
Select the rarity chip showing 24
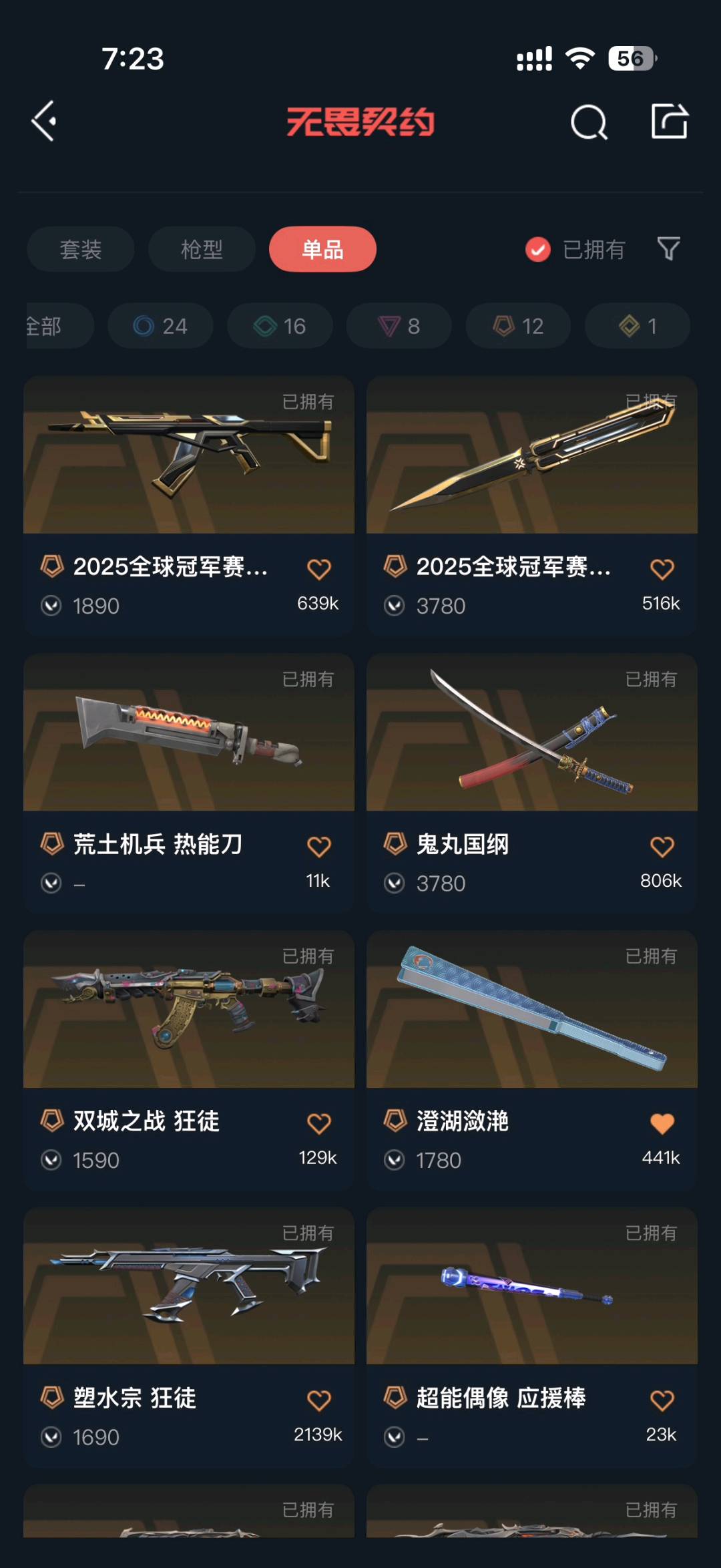[161, 326]
